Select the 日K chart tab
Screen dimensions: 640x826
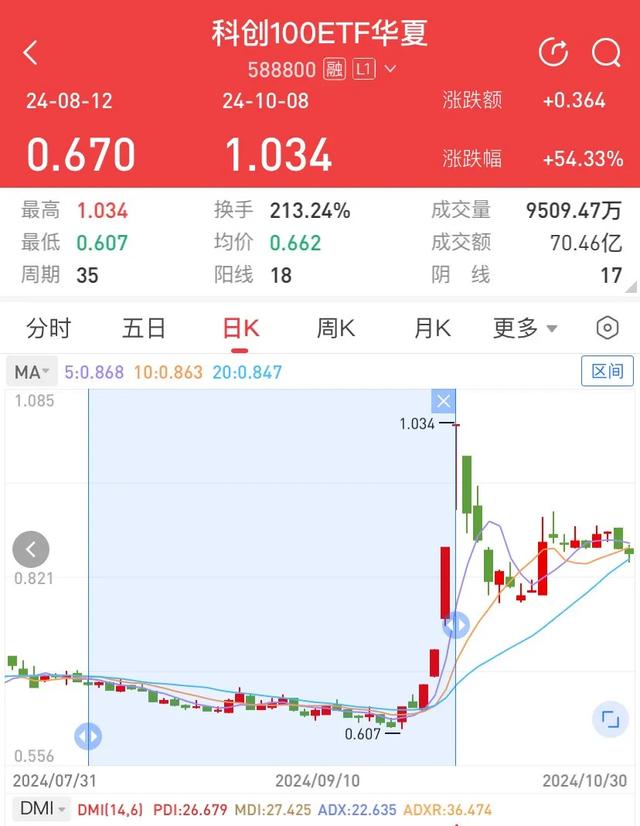coord(240,328)
